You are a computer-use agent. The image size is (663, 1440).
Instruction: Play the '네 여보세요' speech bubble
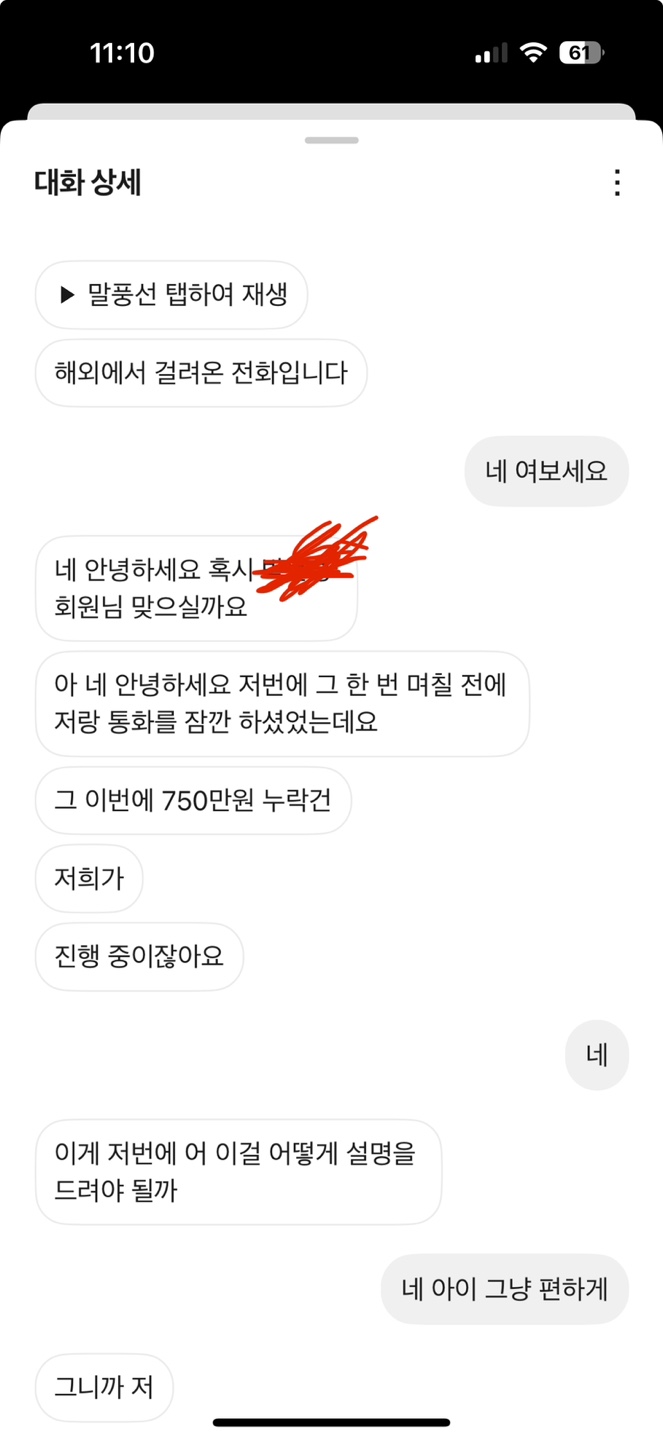(546, 471)
